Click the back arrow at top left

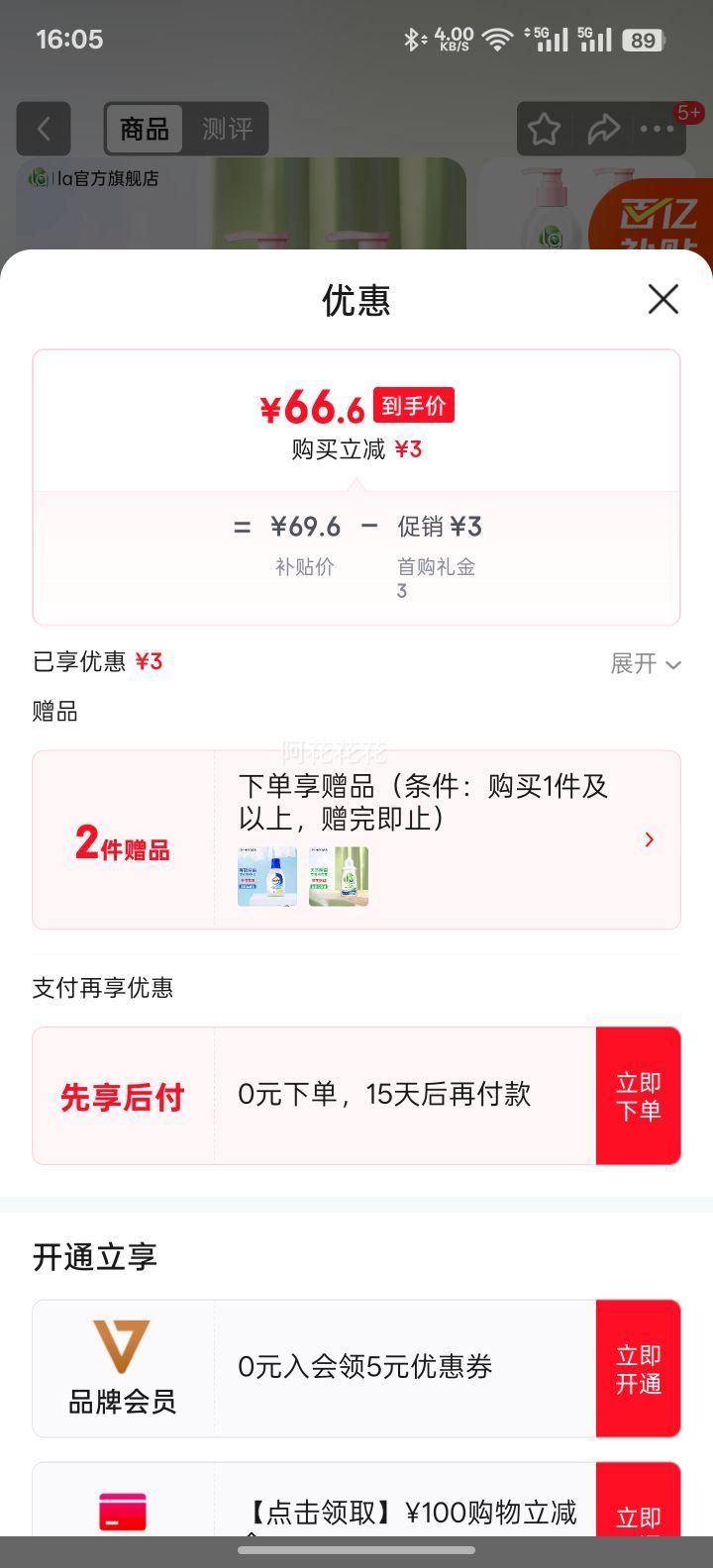(x=44, y=129)
